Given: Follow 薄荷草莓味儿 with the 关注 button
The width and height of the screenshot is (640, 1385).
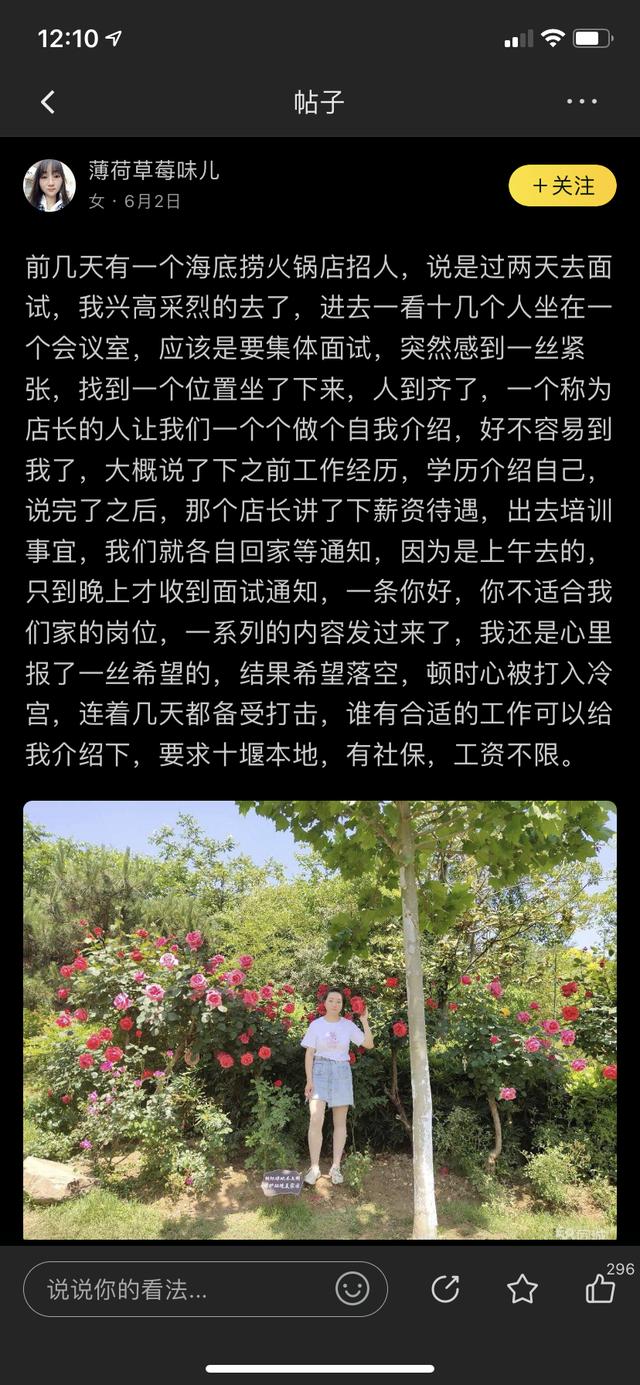Looking at the screenshot, I should (562, 185).
